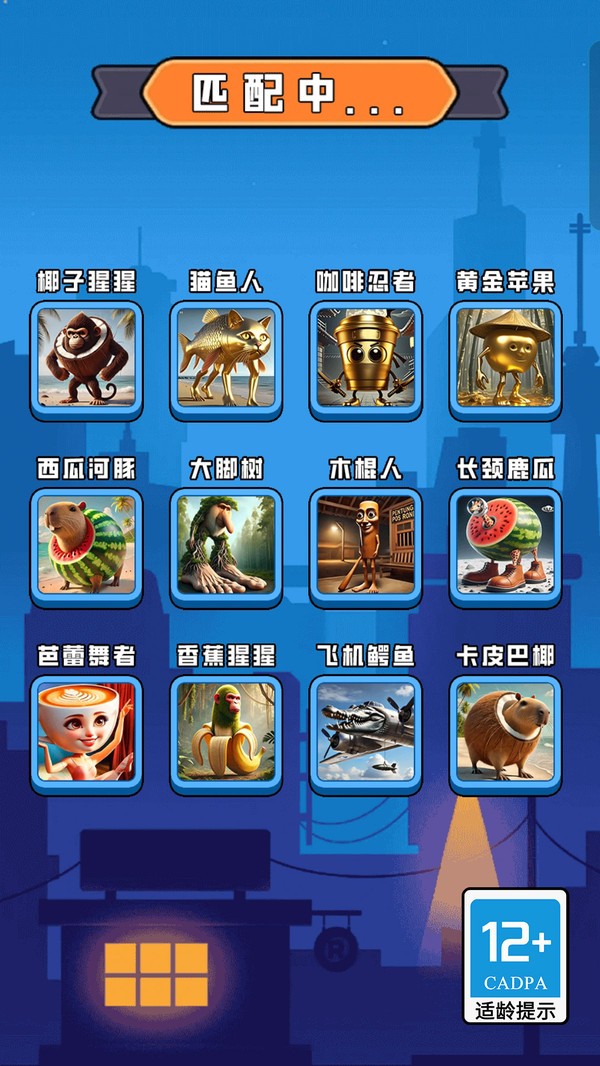Image resolution: width=600 pixels, height=1066 pixels.
Task: Tap the 芭蕾舞者 character tile
Action: click(x=86, y=732)
